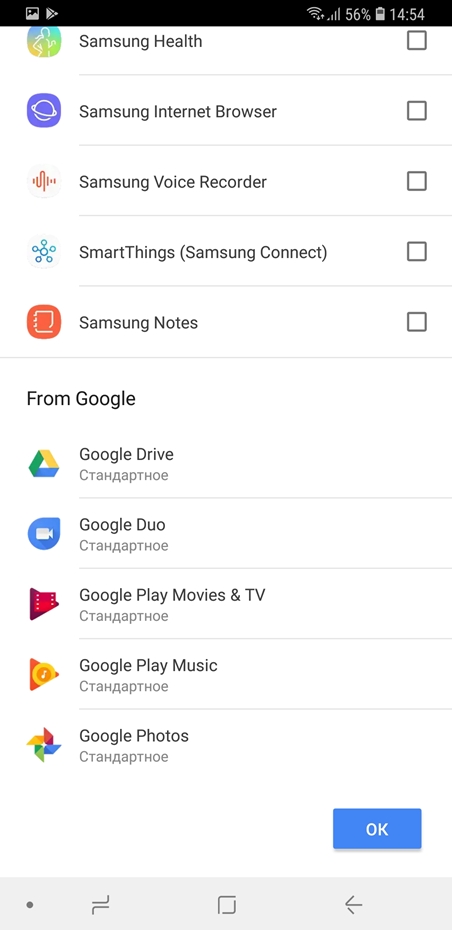Check the Samsung Health checkbox
Viewport: 452px width, 930px height.
click(416, 41)
